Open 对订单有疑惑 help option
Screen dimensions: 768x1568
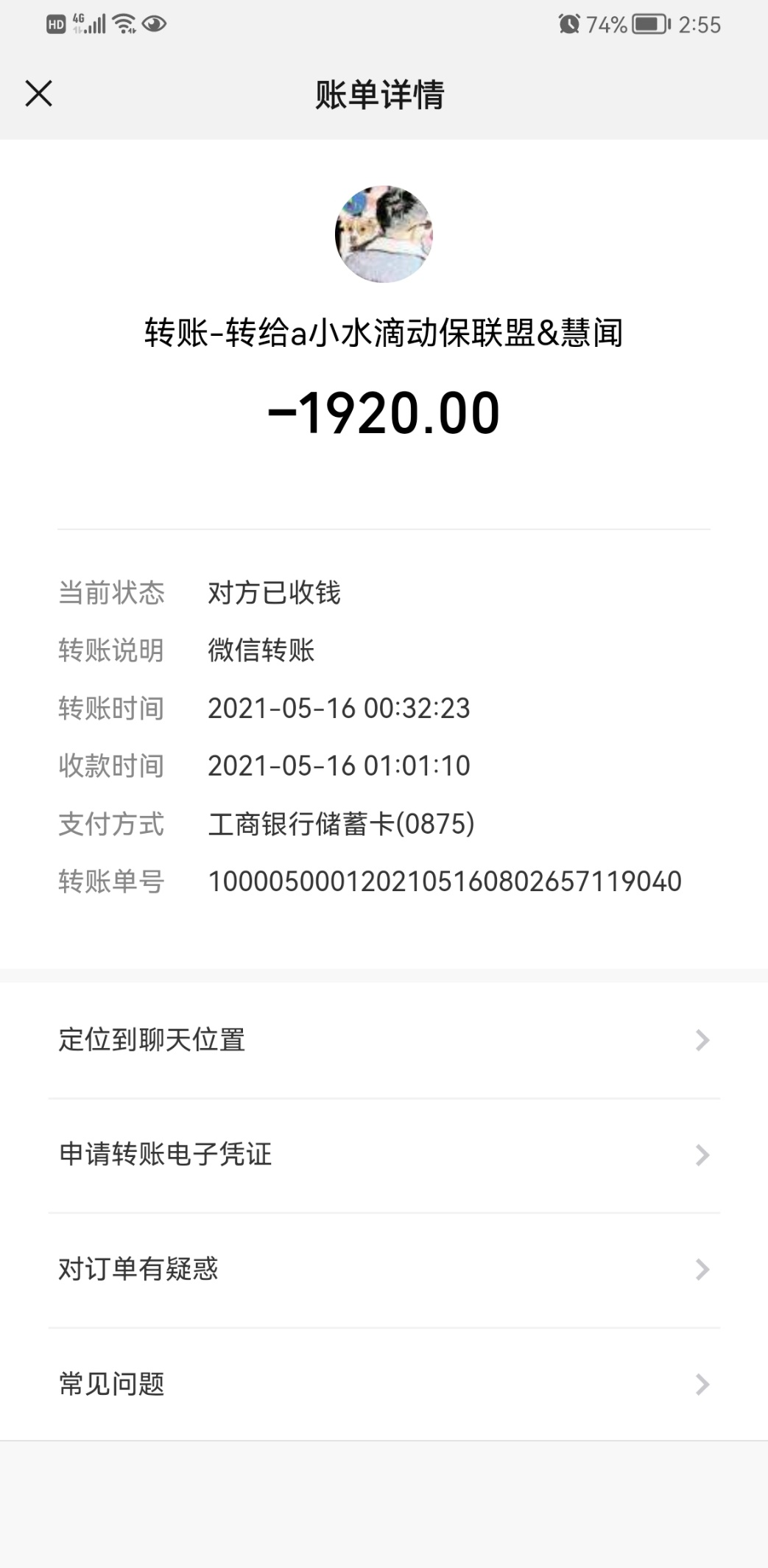(x=383, y=1269)
